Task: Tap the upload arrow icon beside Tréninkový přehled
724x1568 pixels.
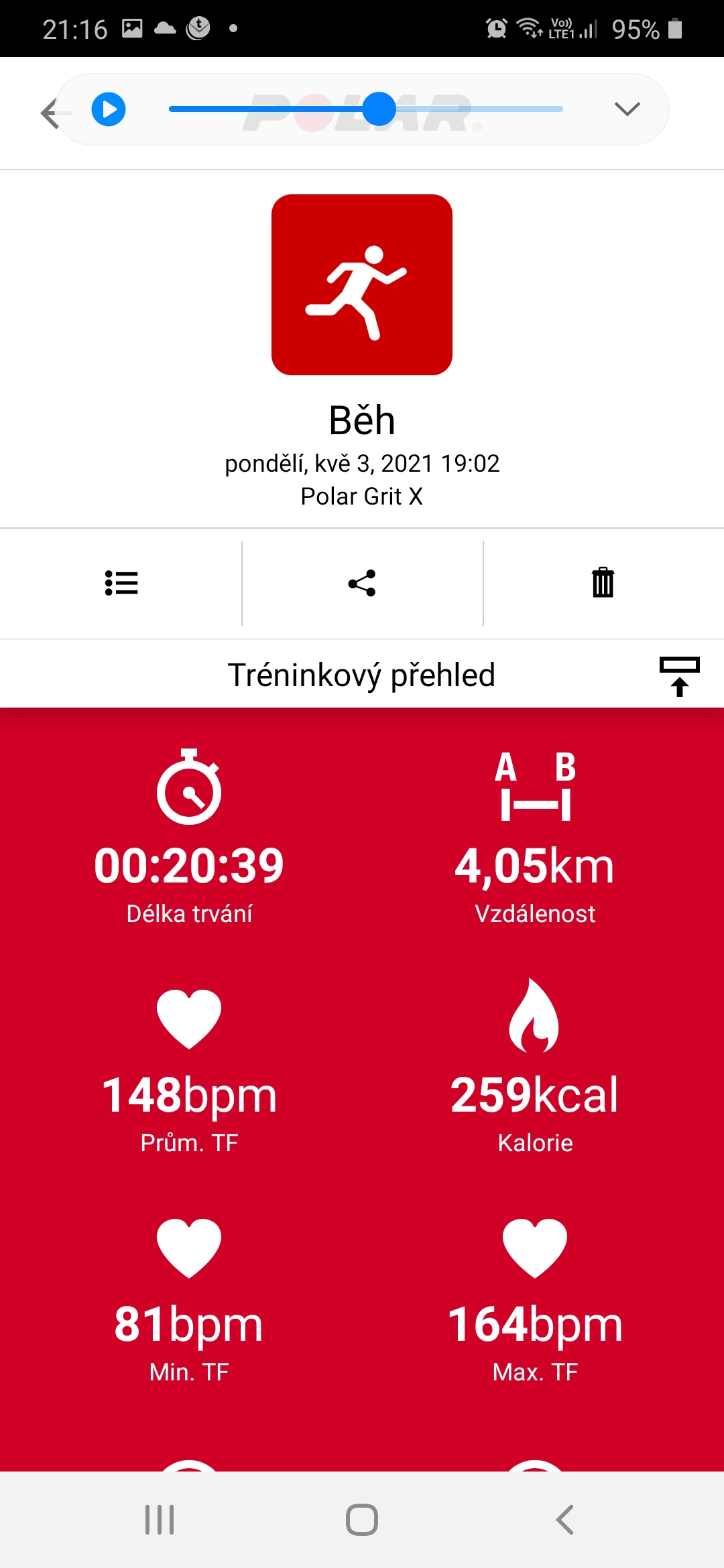Action: coord(680,676)
